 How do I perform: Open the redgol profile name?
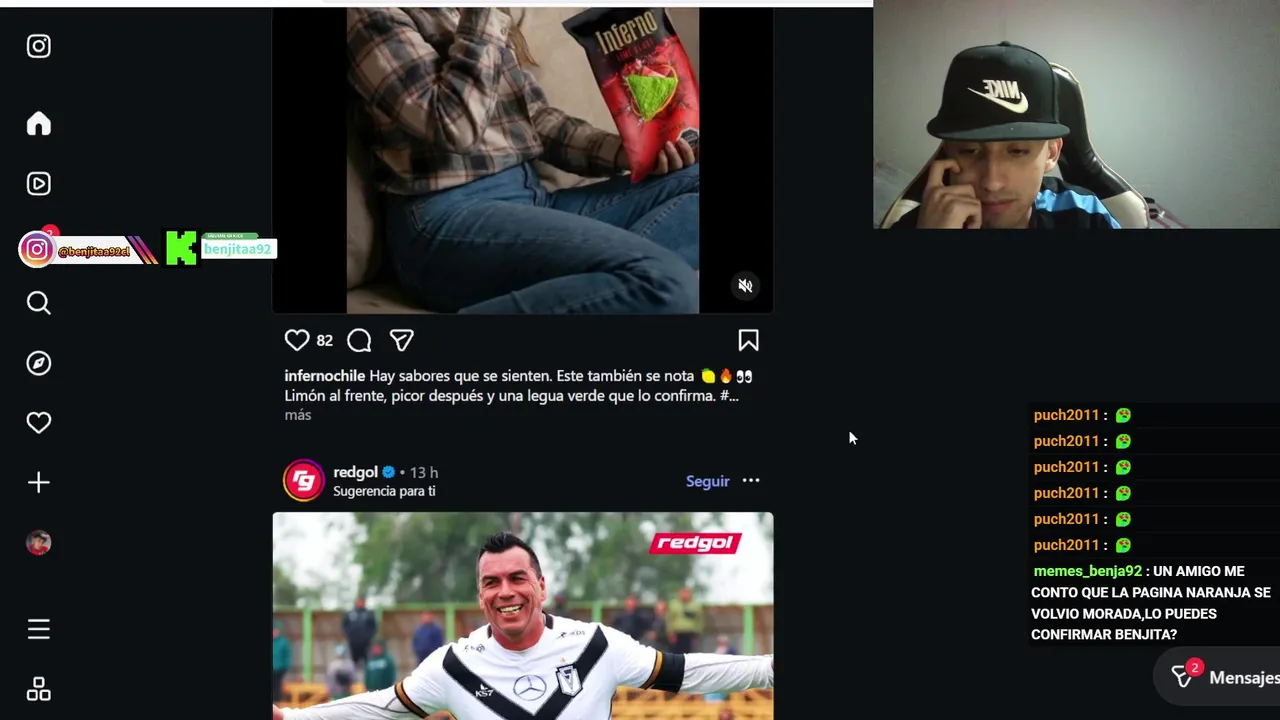[355, 472]
